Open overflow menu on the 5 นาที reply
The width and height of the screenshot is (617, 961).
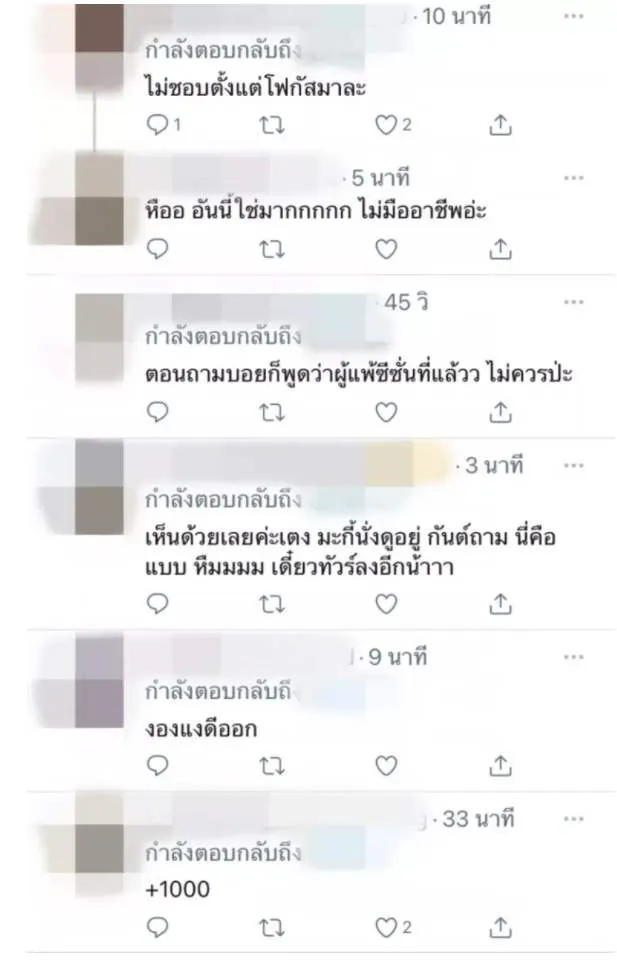(x=573, y=178)
